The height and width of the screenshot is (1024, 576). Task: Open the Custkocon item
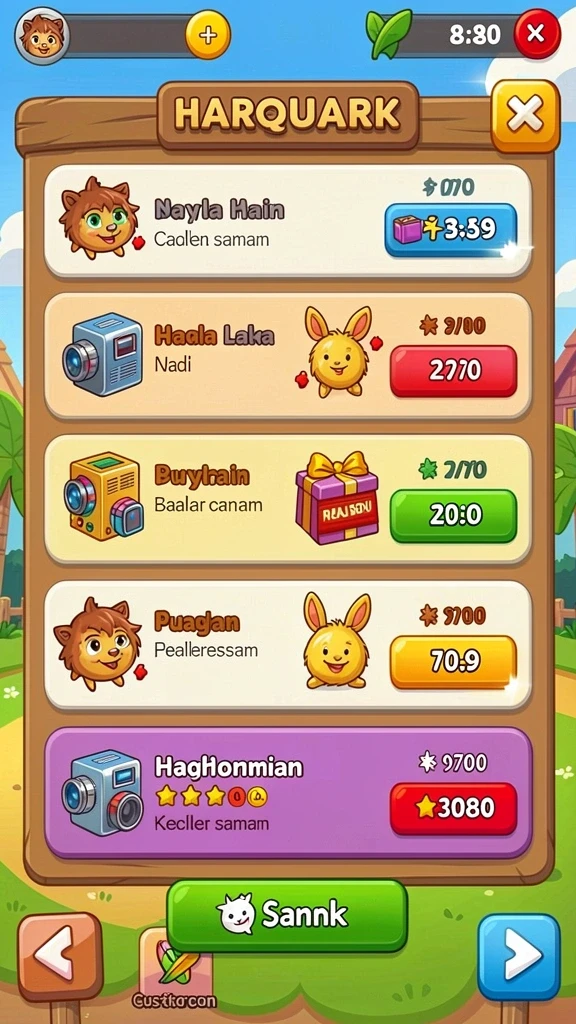(175, 970)
